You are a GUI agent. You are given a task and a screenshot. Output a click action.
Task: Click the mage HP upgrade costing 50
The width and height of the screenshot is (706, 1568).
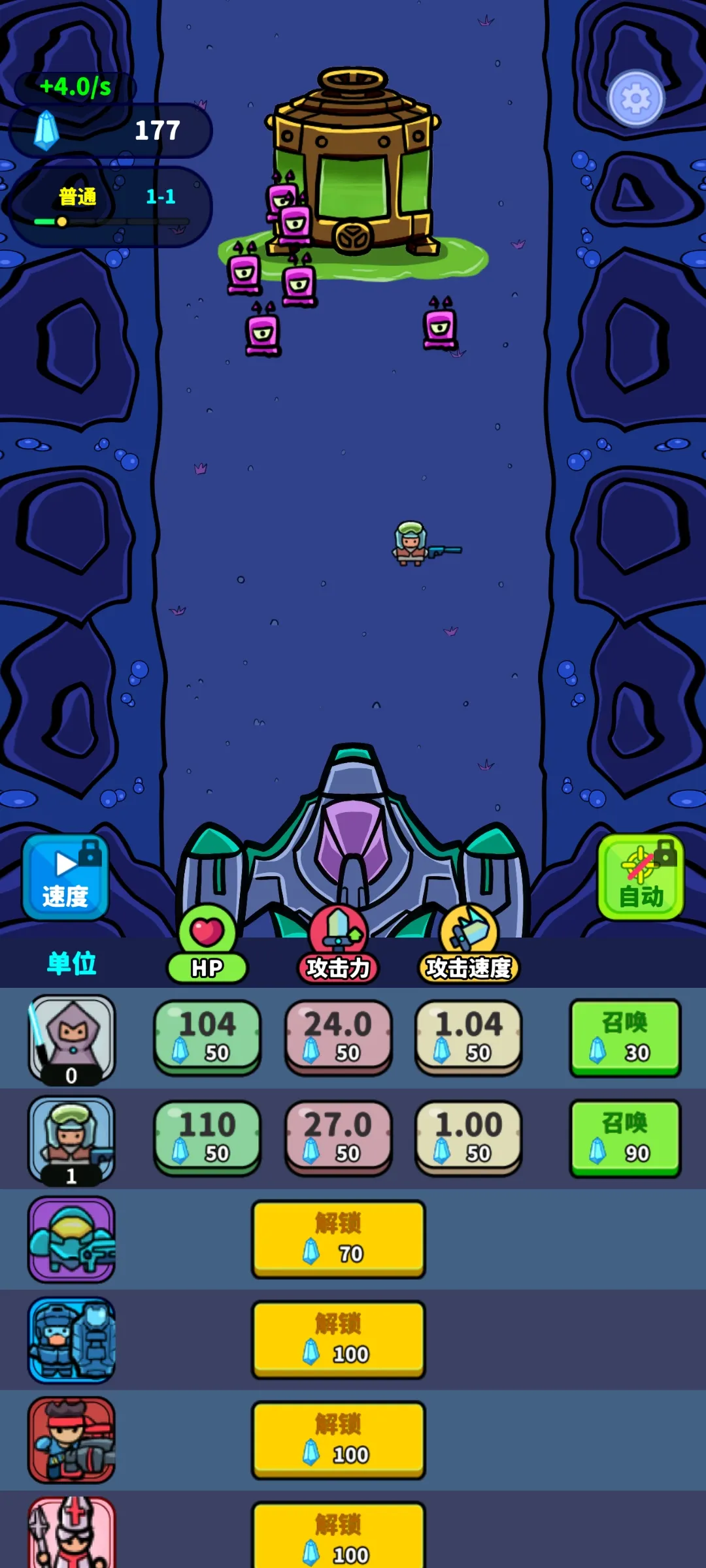tap(207, 1036)
